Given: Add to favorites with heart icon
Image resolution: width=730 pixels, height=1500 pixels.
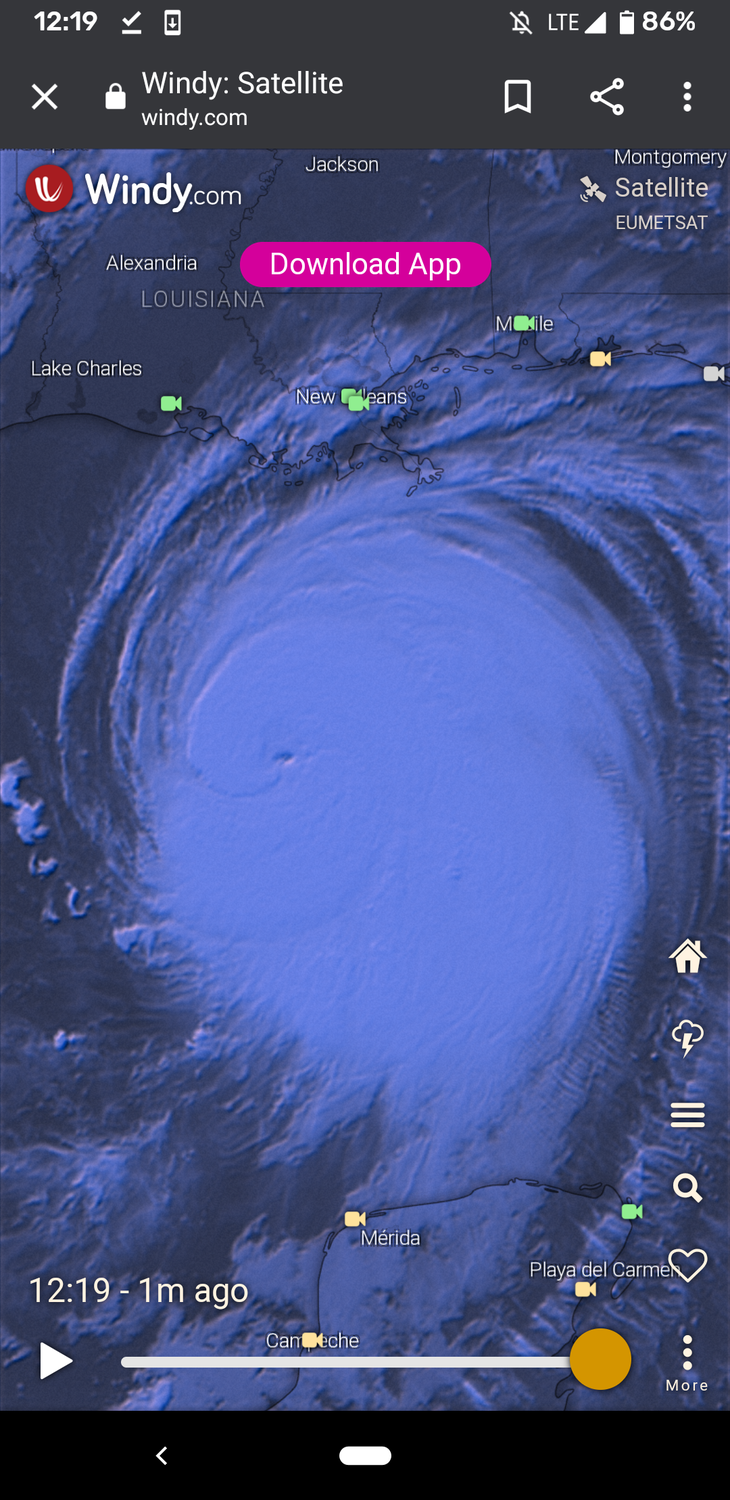Looking at the screenshot, I should point(687,1265).
